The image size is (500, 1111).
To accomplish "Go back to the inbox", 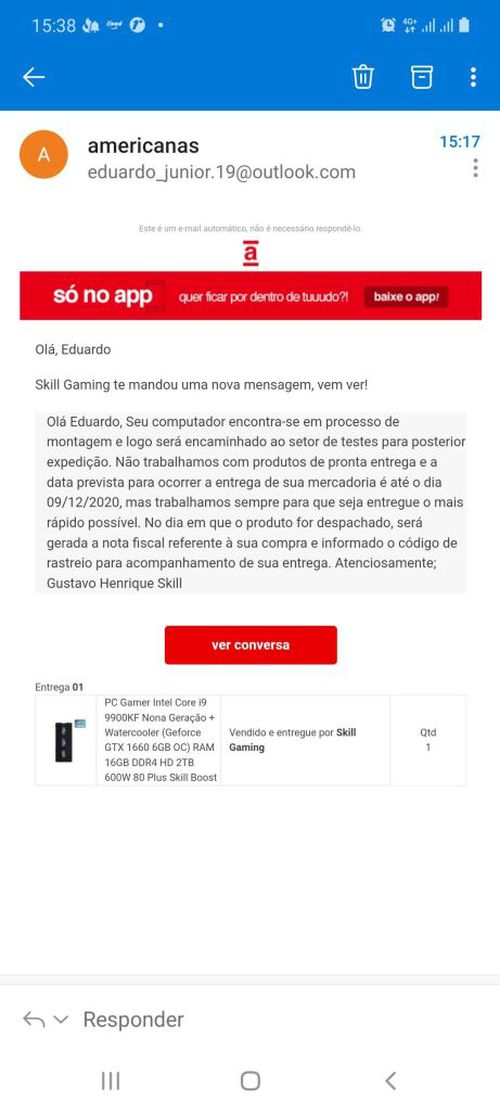I will click(x=33, y=77).
